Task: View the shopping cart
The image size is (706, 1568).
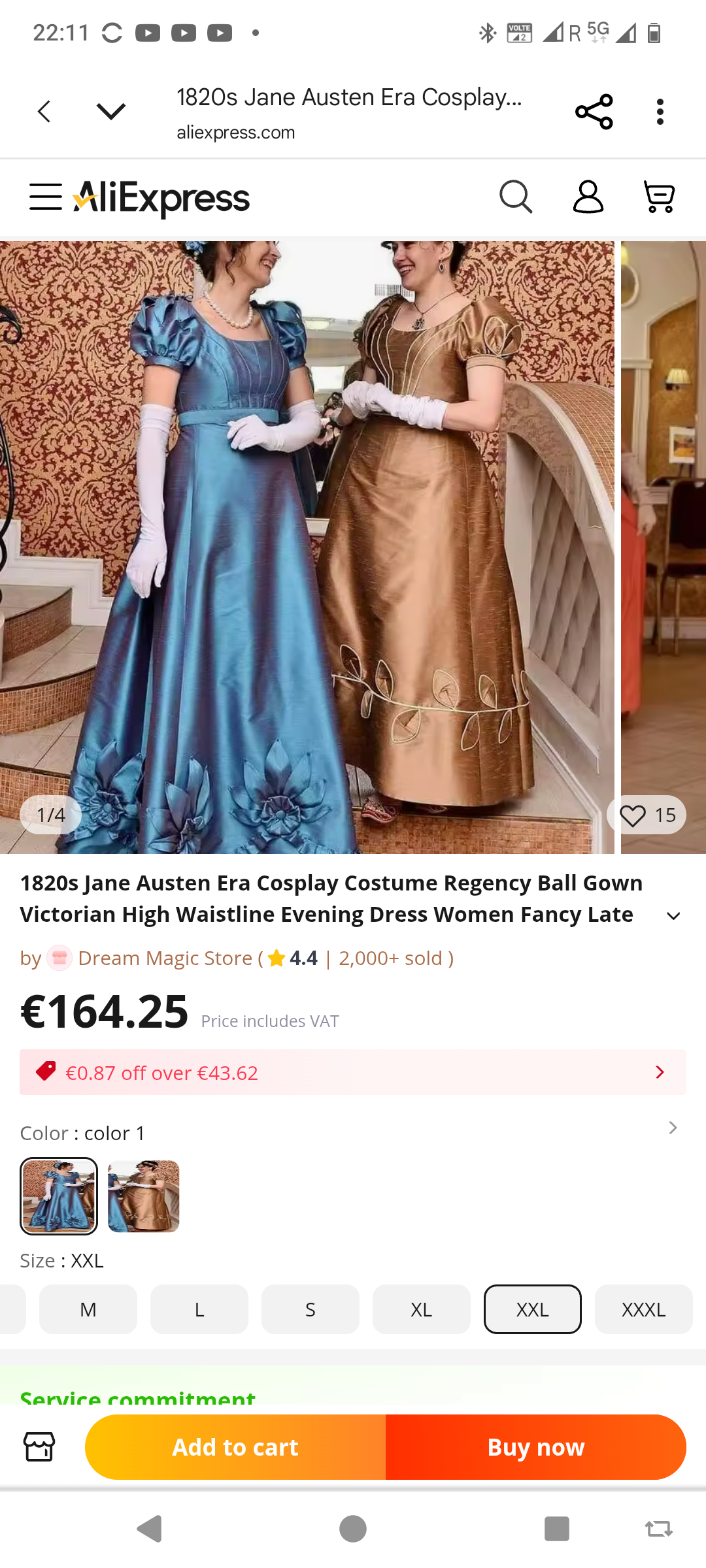Action: 659,197
